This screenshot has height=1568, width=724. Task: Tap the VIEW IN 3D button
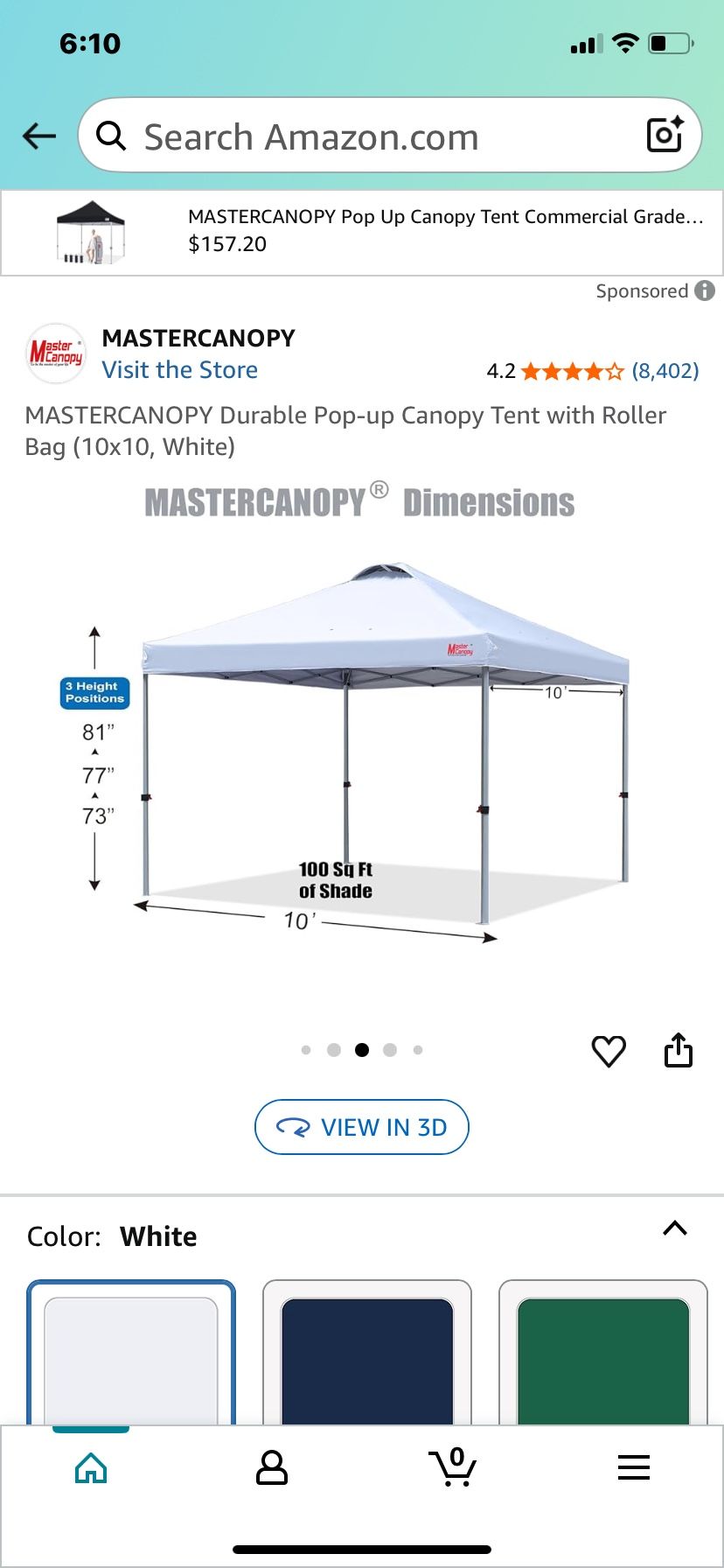pyautogui.click(x=362, y=1127)
